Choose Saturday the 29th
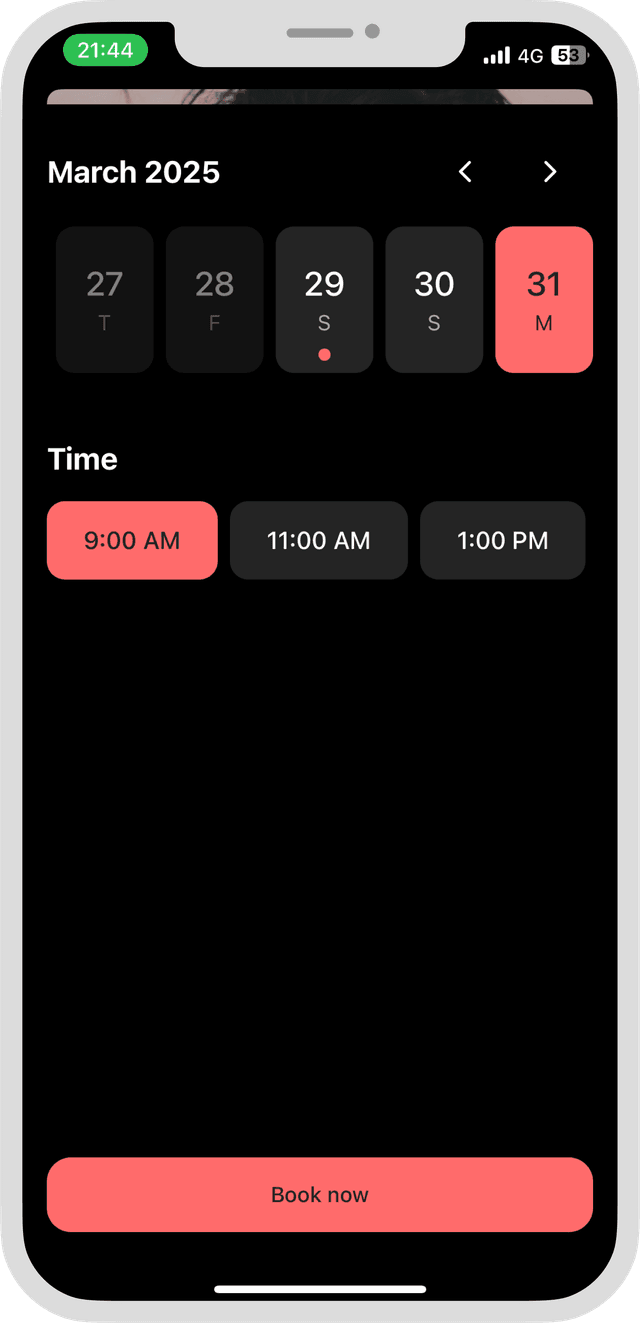 click(324, 299)
